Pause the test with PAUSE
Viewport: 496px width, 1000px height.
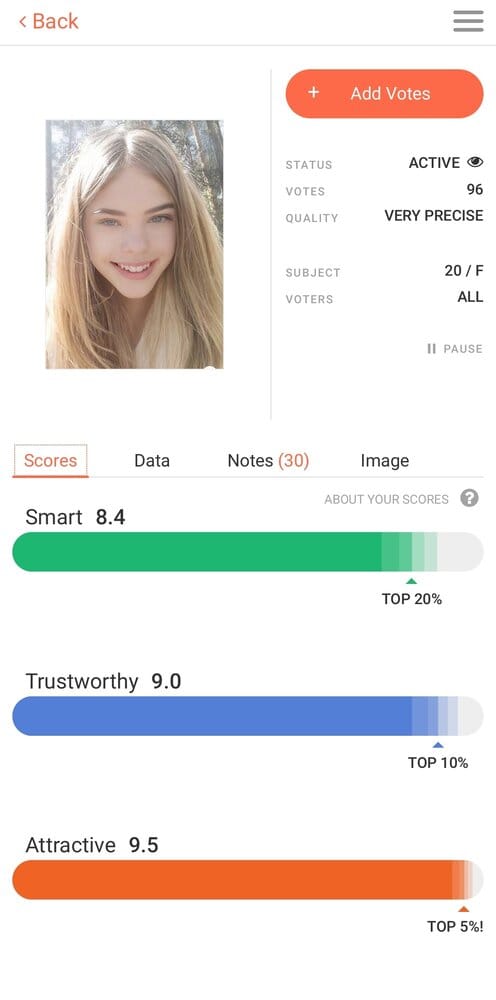[x=455, y=349]
